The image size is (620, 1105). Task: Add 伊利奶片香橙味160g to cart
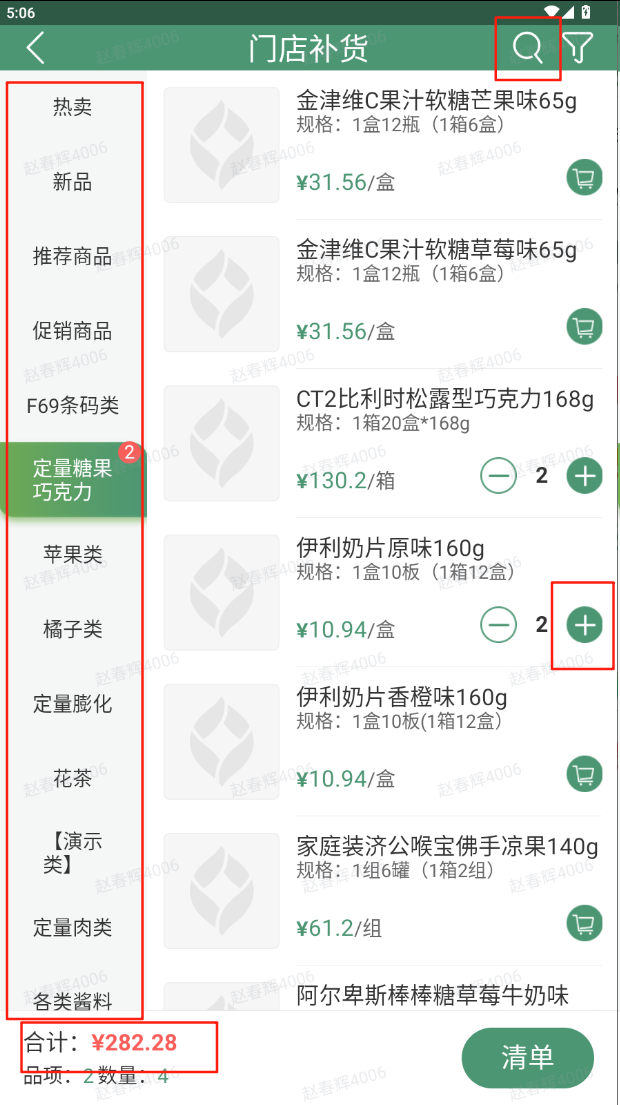[585, 774]
